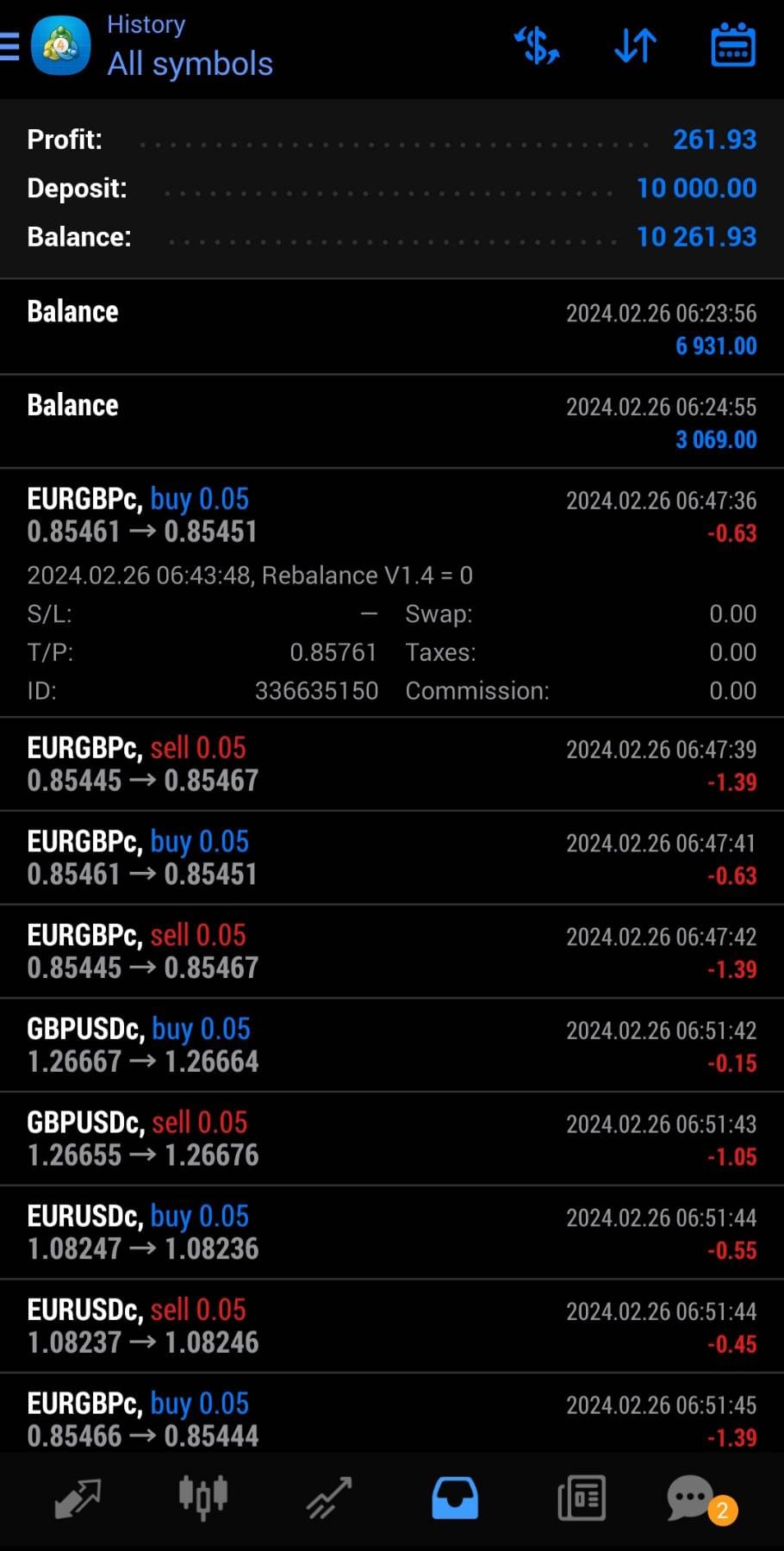Open the currency symbol filter icon

537,46
